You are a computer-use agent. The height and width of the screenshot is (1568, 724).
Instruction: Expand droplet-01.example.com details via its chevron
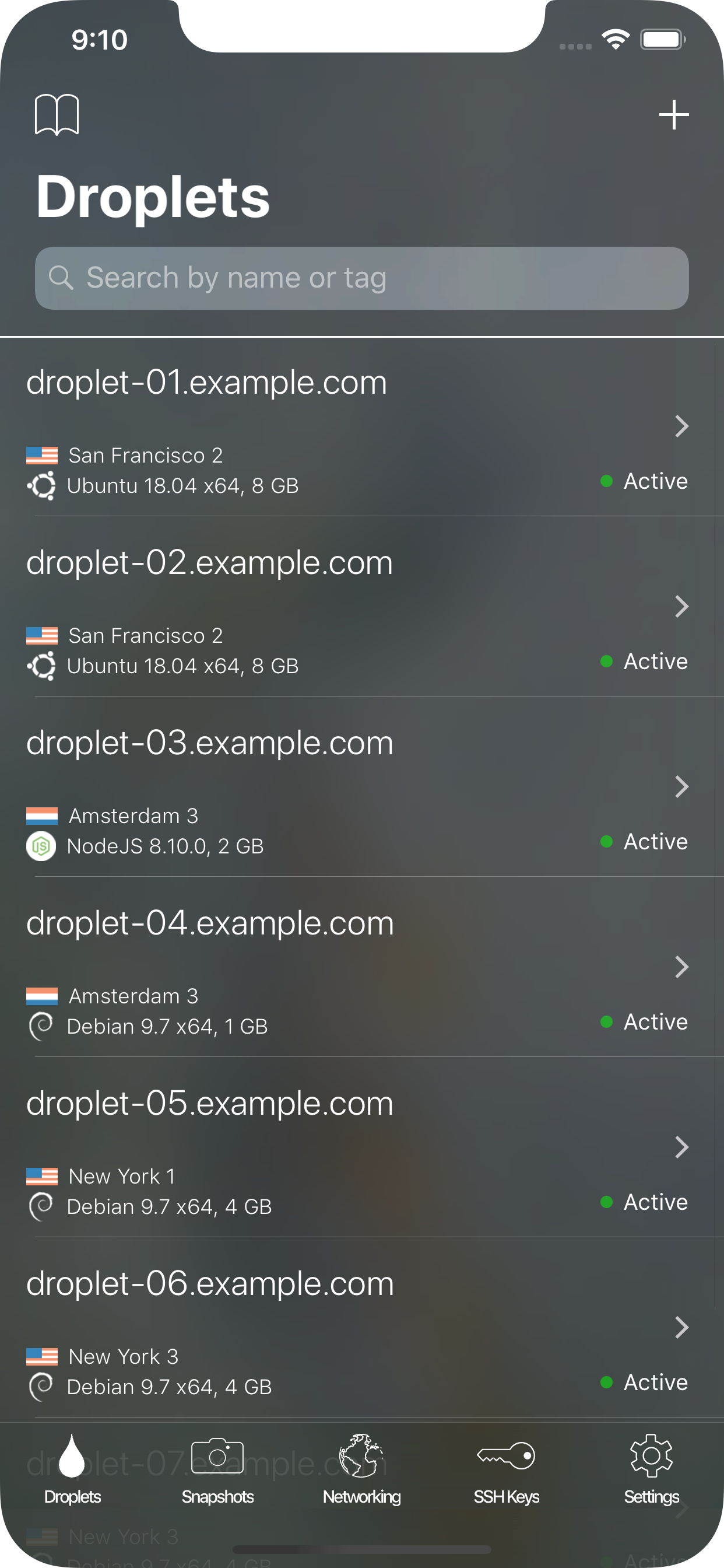tap(681, 426)
